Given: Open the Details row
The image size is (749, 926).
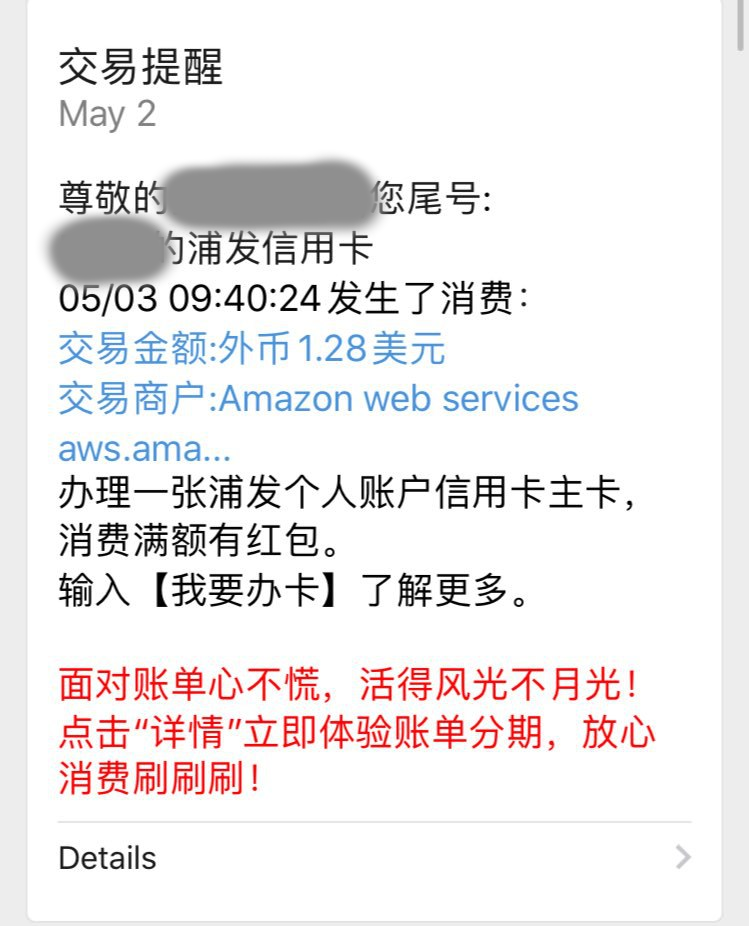Looking at the screenshot, I should pyautogui.click(x=374, y=858).
